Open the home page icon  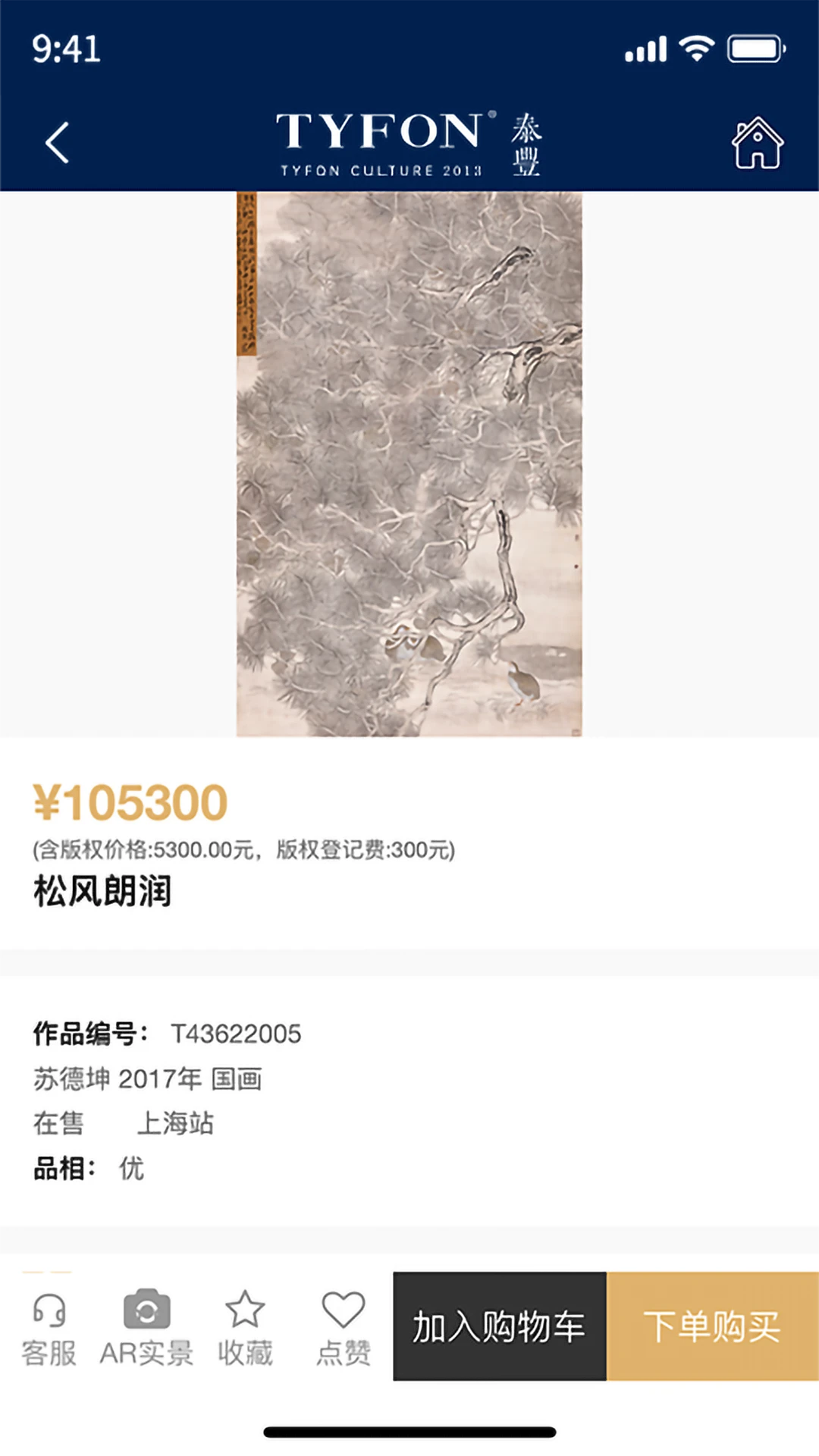pos(757,143)
